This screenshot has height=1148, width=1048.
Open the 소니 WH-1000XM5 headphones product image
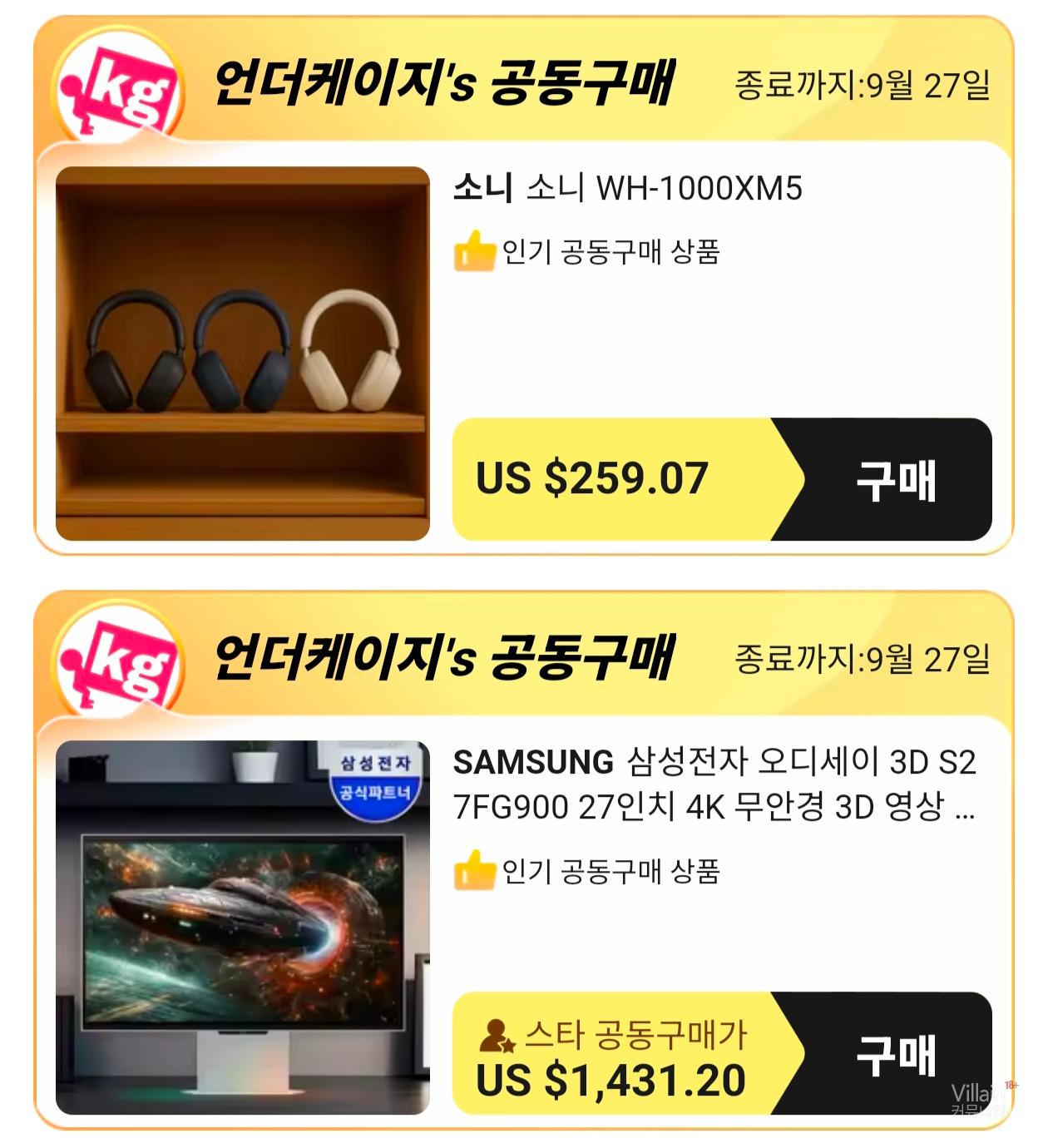(242, 354)
